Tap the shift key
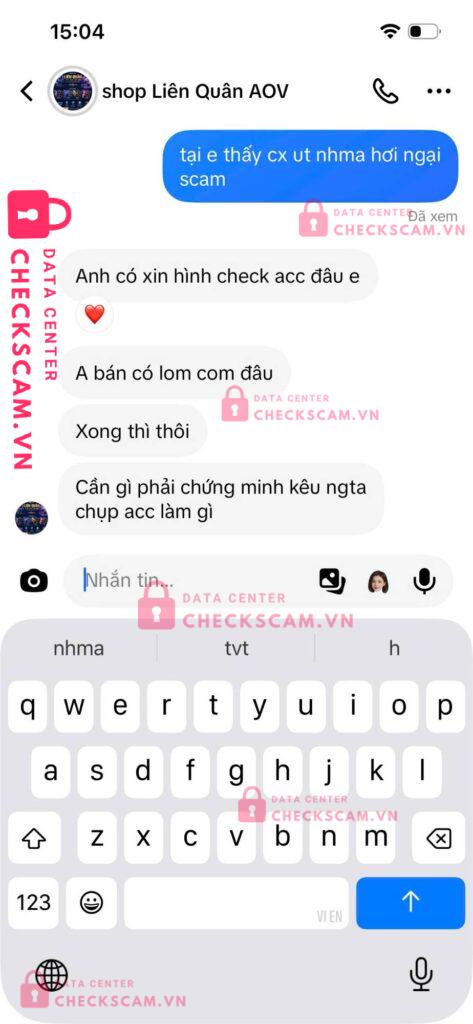 click(33, 837)
